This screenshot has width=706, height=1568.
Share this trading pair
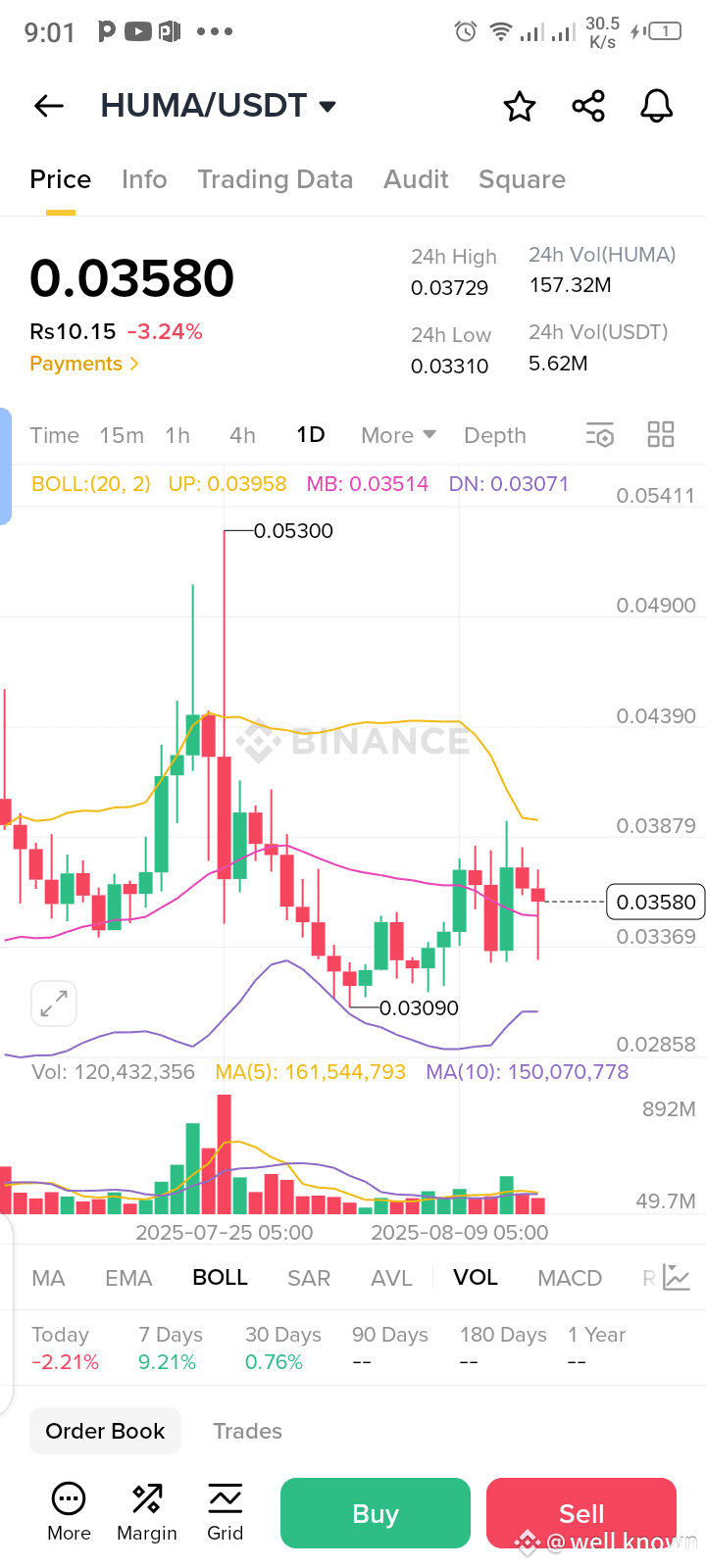pyautogui.click(x=588, y=106)
